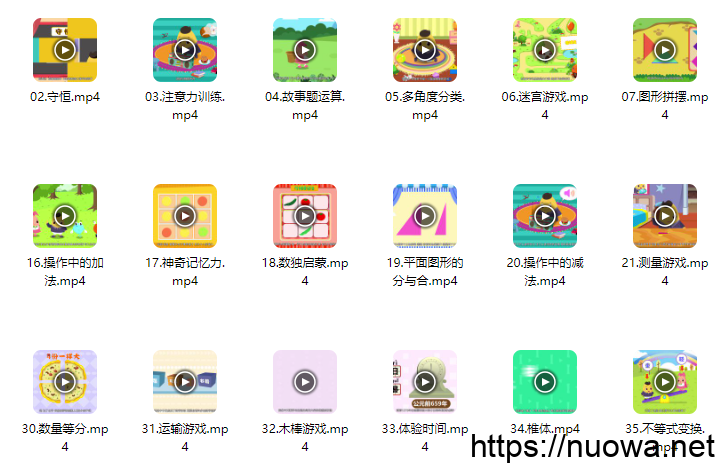The width and height of the screenshot is (725, 473).
Task: Play the 07.图形拼摆.mp4 video
Action: [x=665, y=50]
